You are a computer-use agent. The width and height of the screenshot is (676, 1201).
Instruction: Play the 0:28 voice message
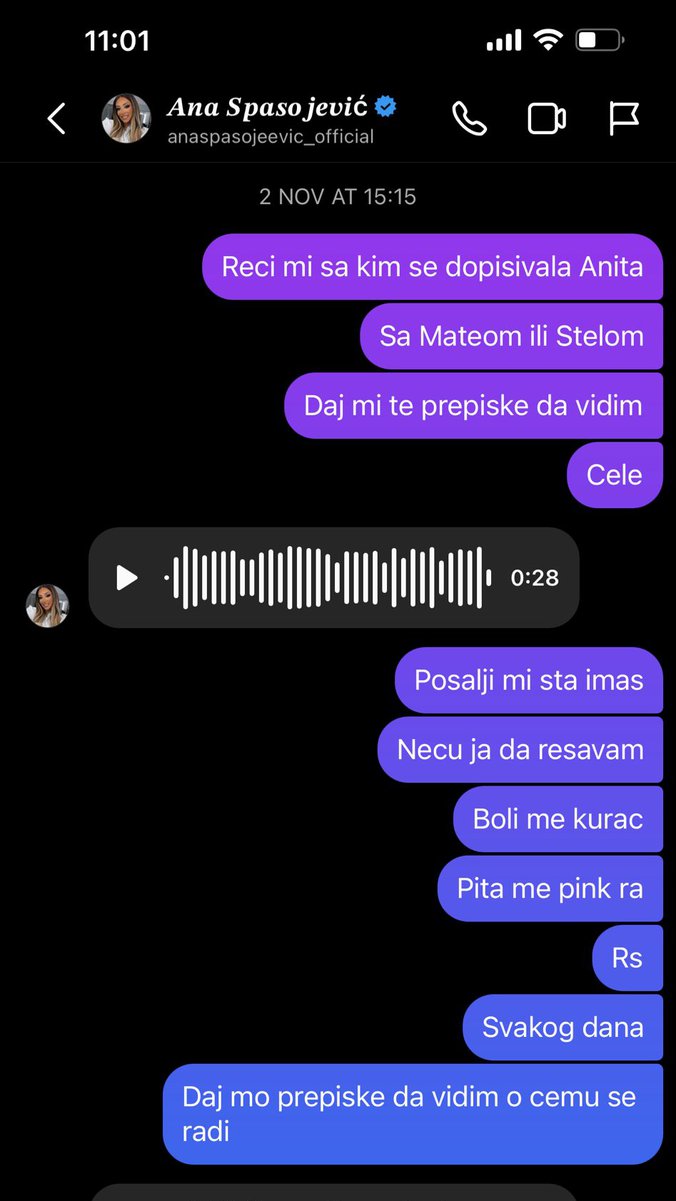[126, 578]
